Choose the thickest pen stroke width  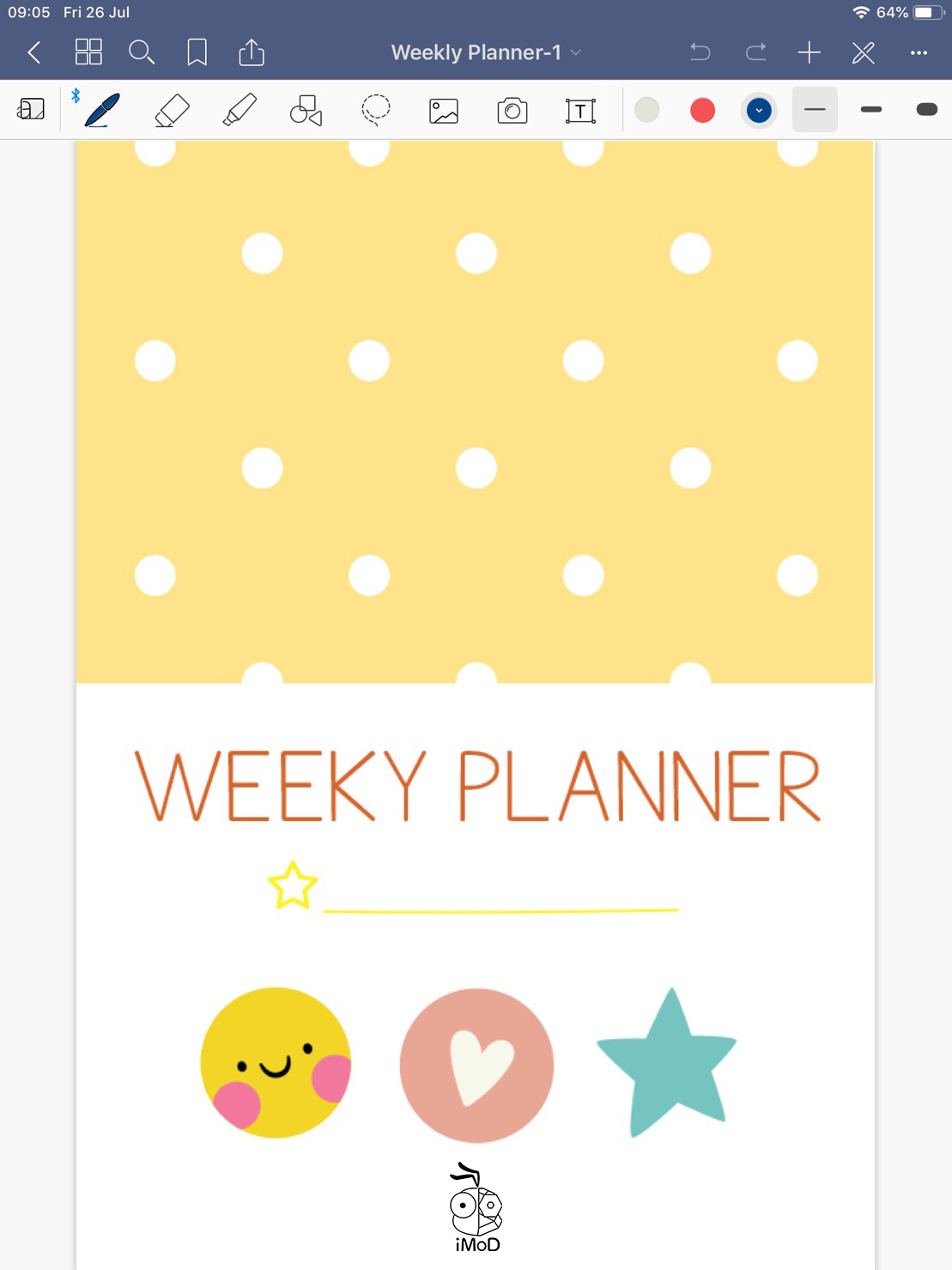926,109
